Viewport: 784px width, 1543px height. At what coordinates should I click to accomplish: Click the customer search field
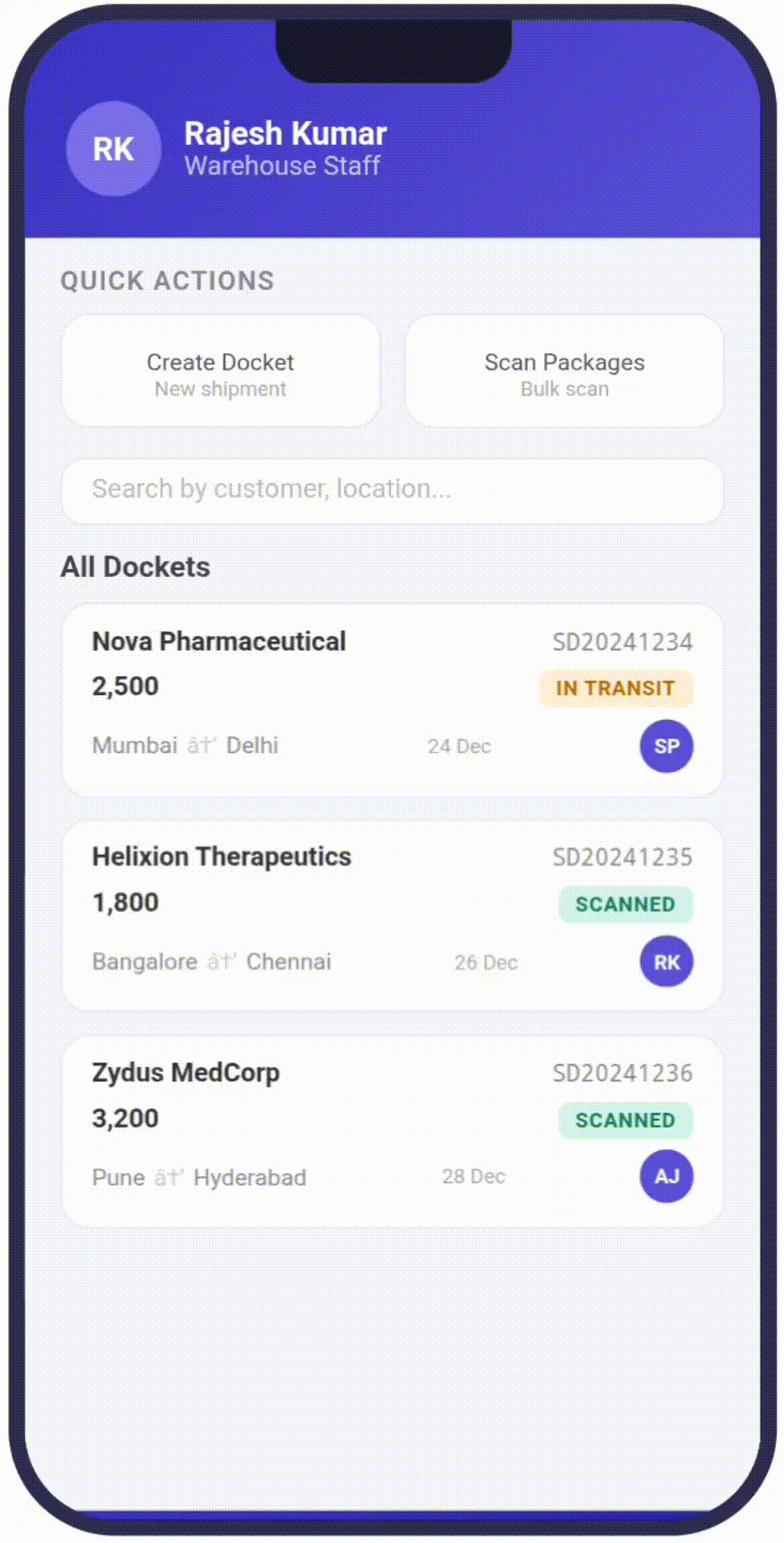392,489
